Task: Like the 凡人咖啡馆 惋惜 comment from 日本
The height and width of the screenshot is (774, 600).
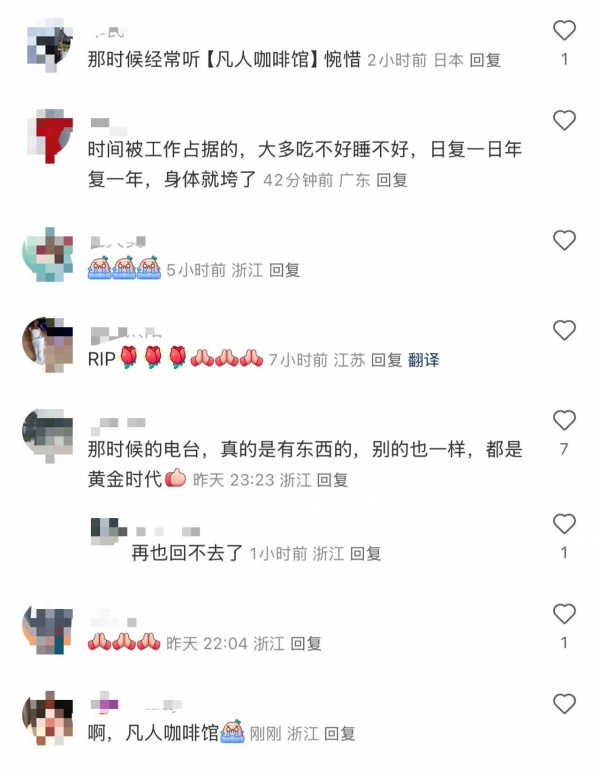Action: pos(564,31)
